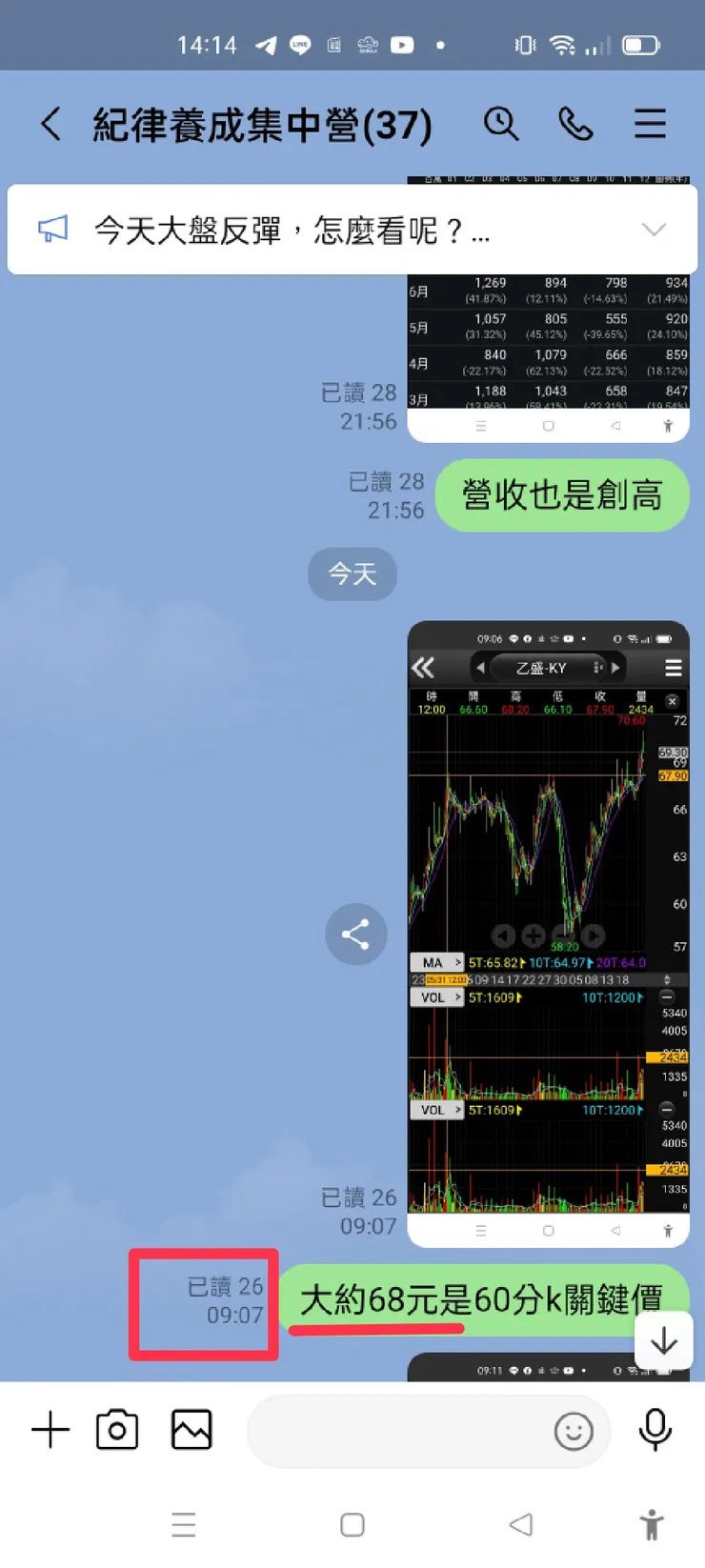Open search within the chat
The width and height of the screenshot is (705, 1568).
coord(502,123)
